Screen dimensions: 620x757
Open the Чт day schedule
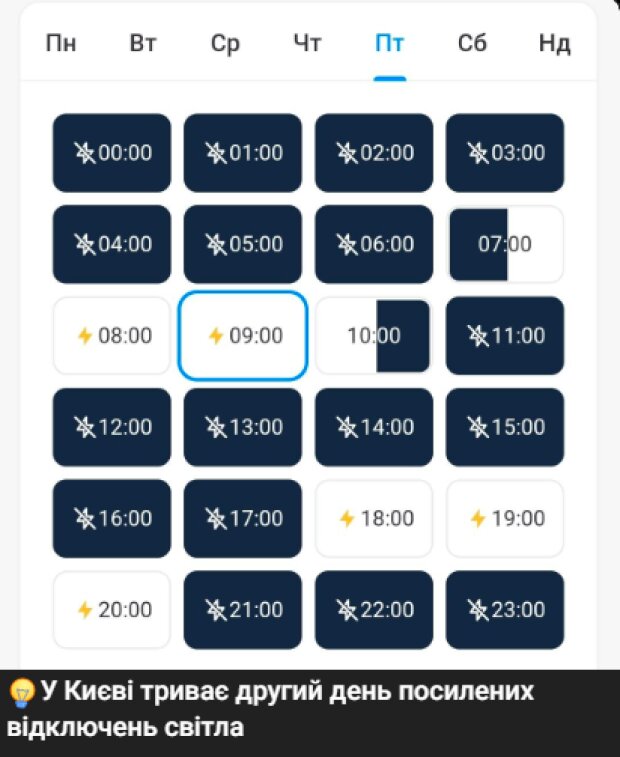coord(307,44)
